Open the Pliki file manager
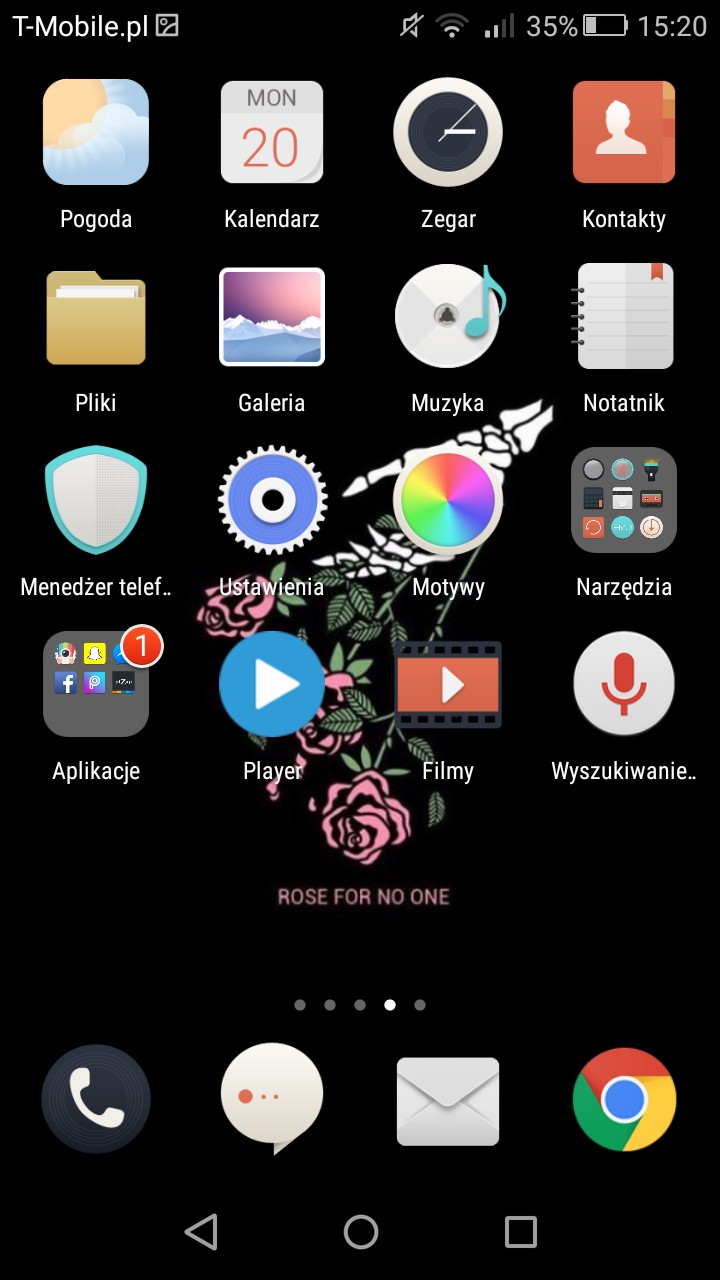Image resolution: width=720 pixels, height=1280 pixels. (x=96, y=317)
